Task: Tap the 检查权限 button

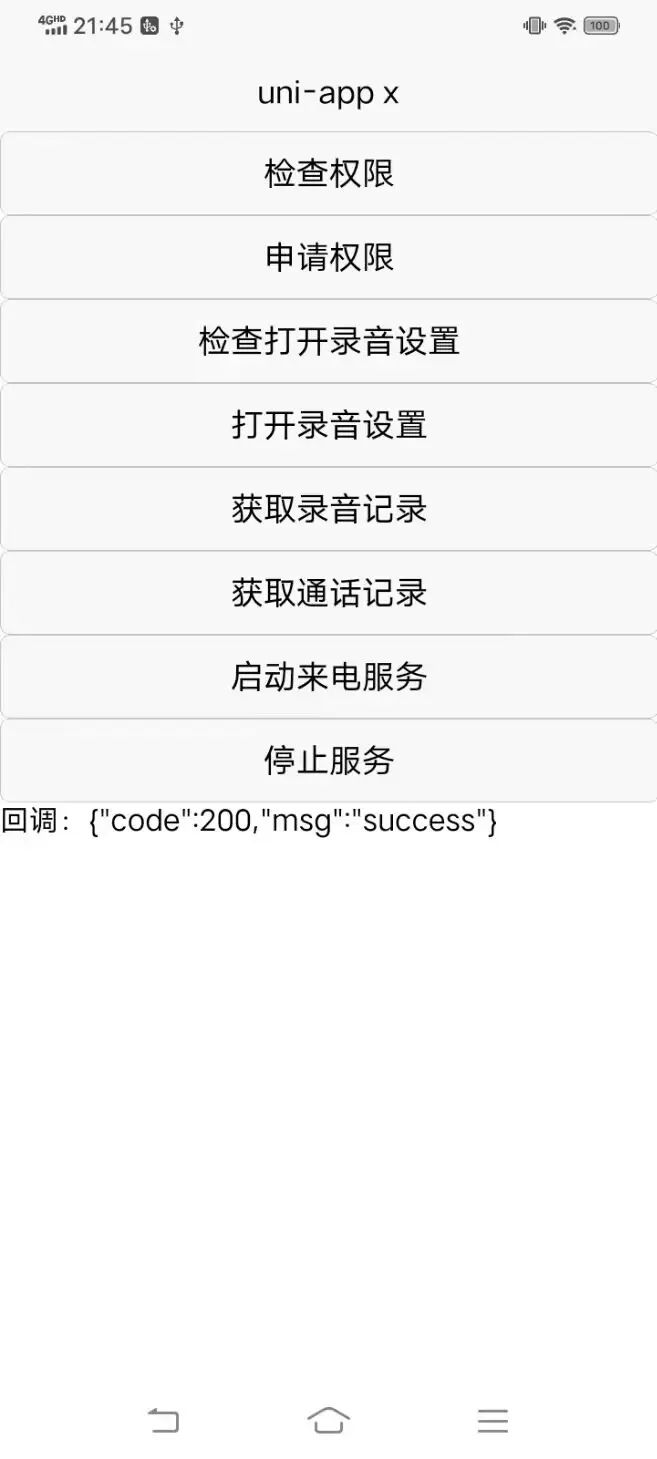Action: pyautogui.click(x=328, y=173)
